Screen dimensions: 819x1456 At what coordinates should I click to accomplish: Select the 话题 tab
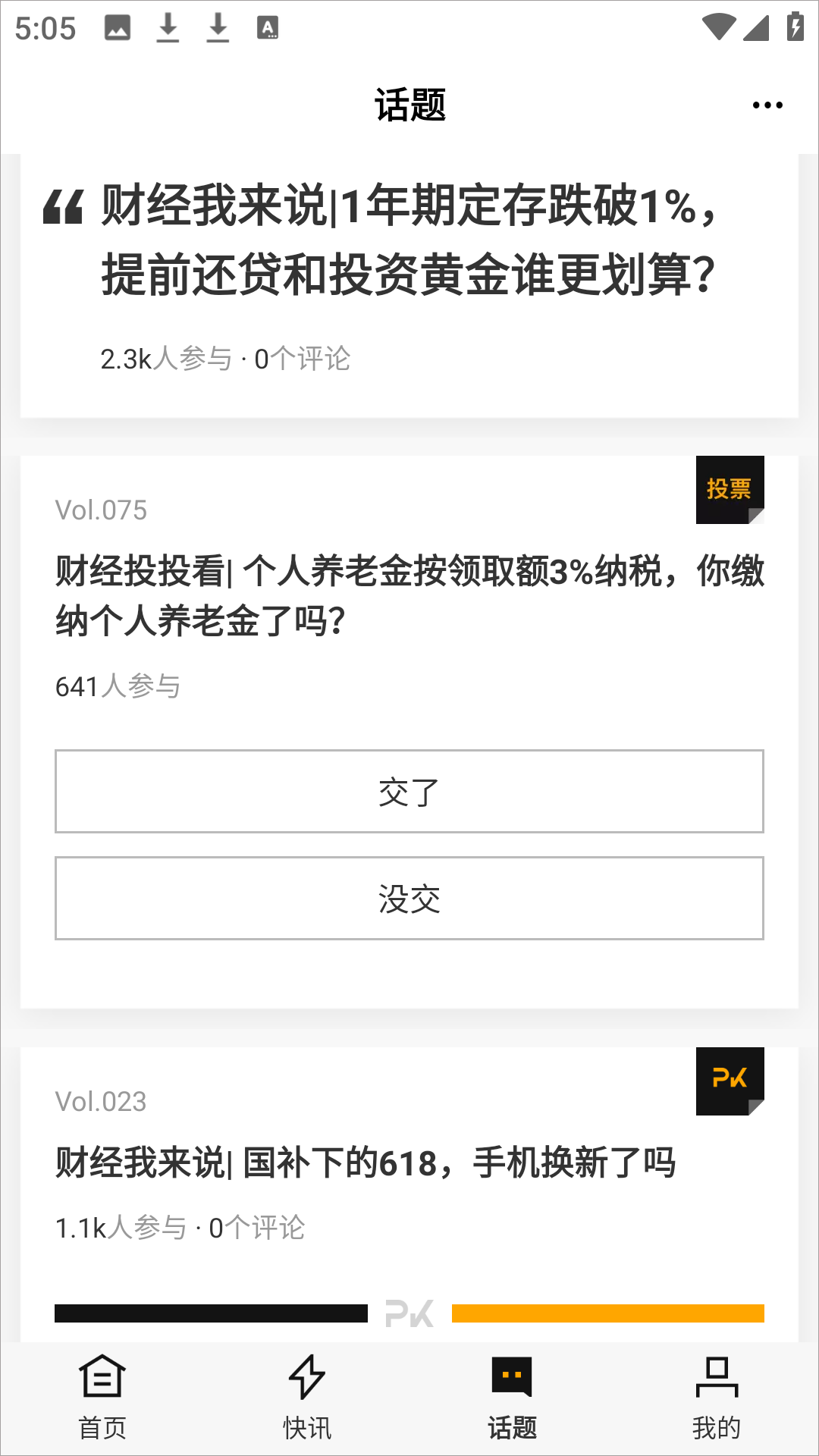(x=512, y=1397)
